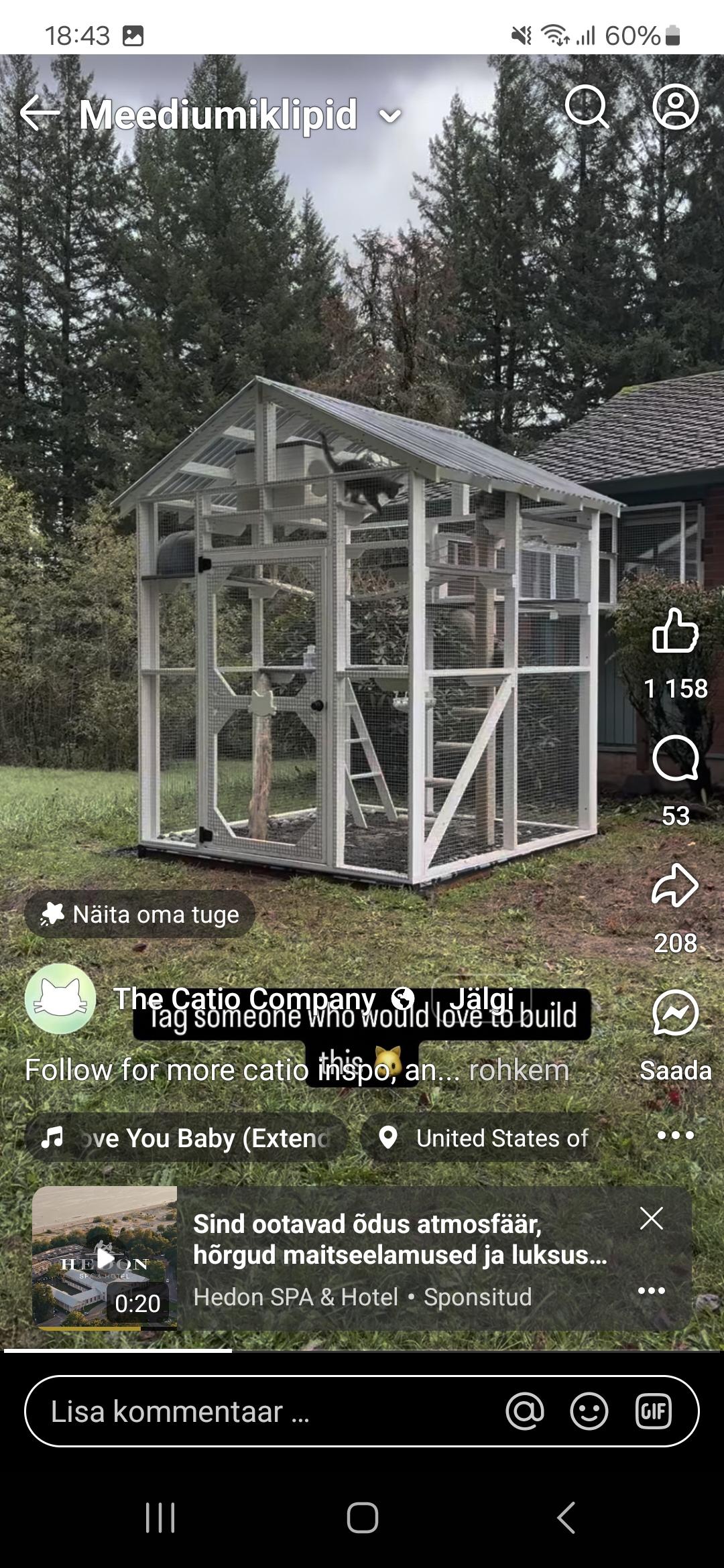Open the comments on this reel

675,758
